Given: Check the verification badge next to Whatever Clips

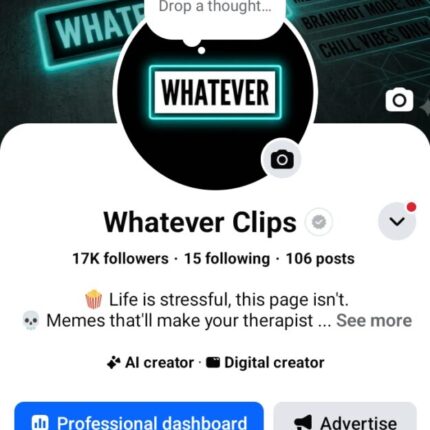Looking at the screenshot, I should tap(319, 222).
